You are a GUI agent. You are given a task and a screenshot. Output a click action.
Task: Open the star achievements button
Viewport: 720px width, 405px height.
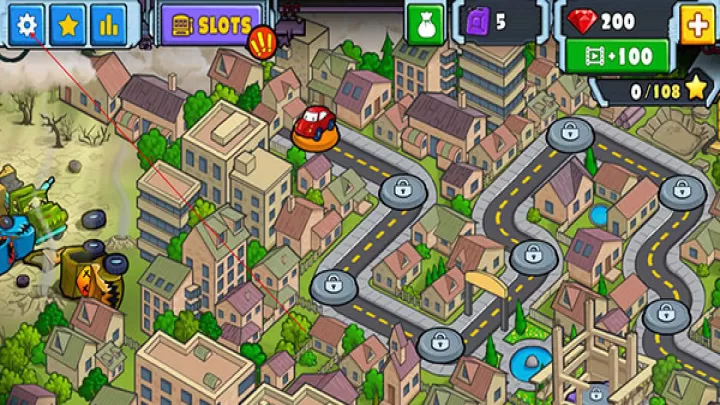68,25
